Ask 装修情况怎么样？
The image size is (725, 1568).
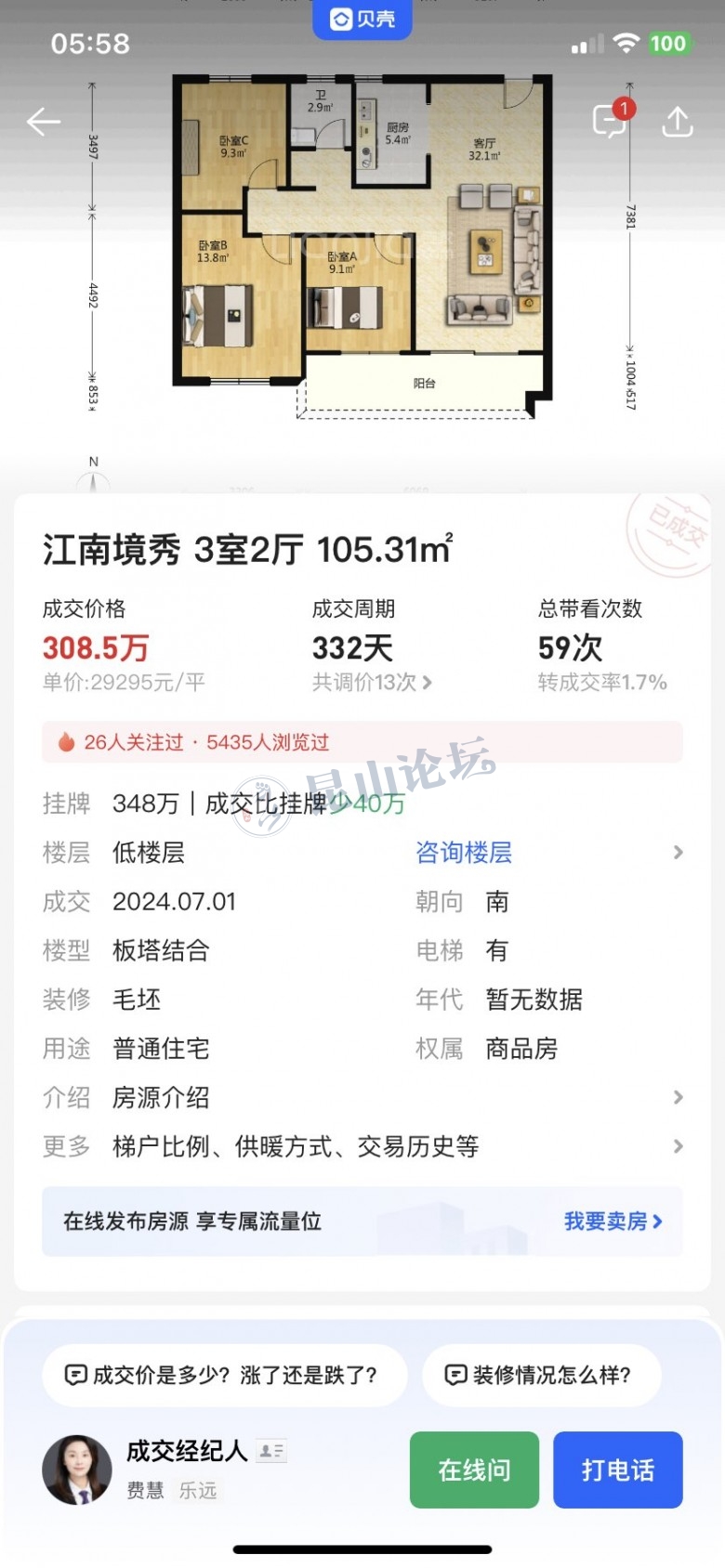point(541,1376)
